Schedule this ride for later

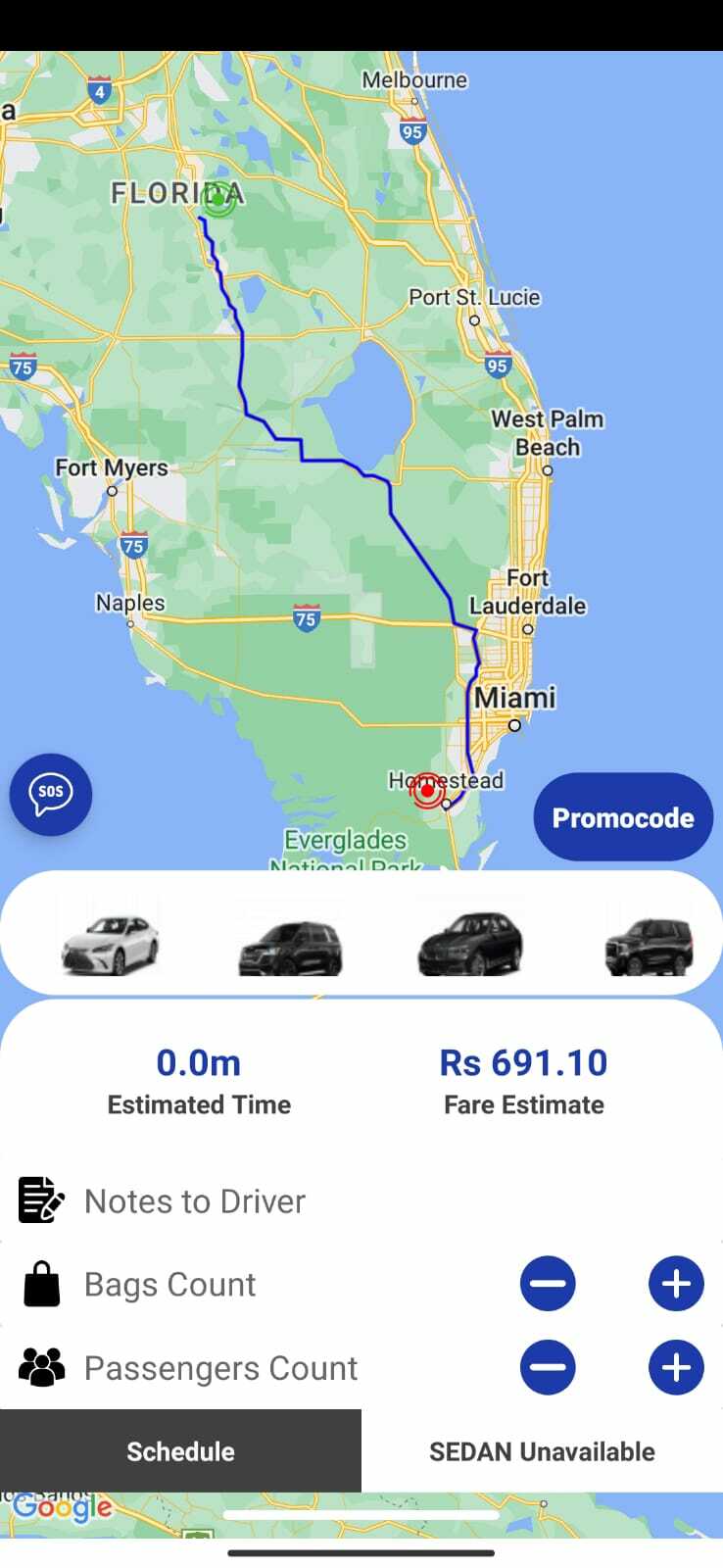click(180, 1451)
